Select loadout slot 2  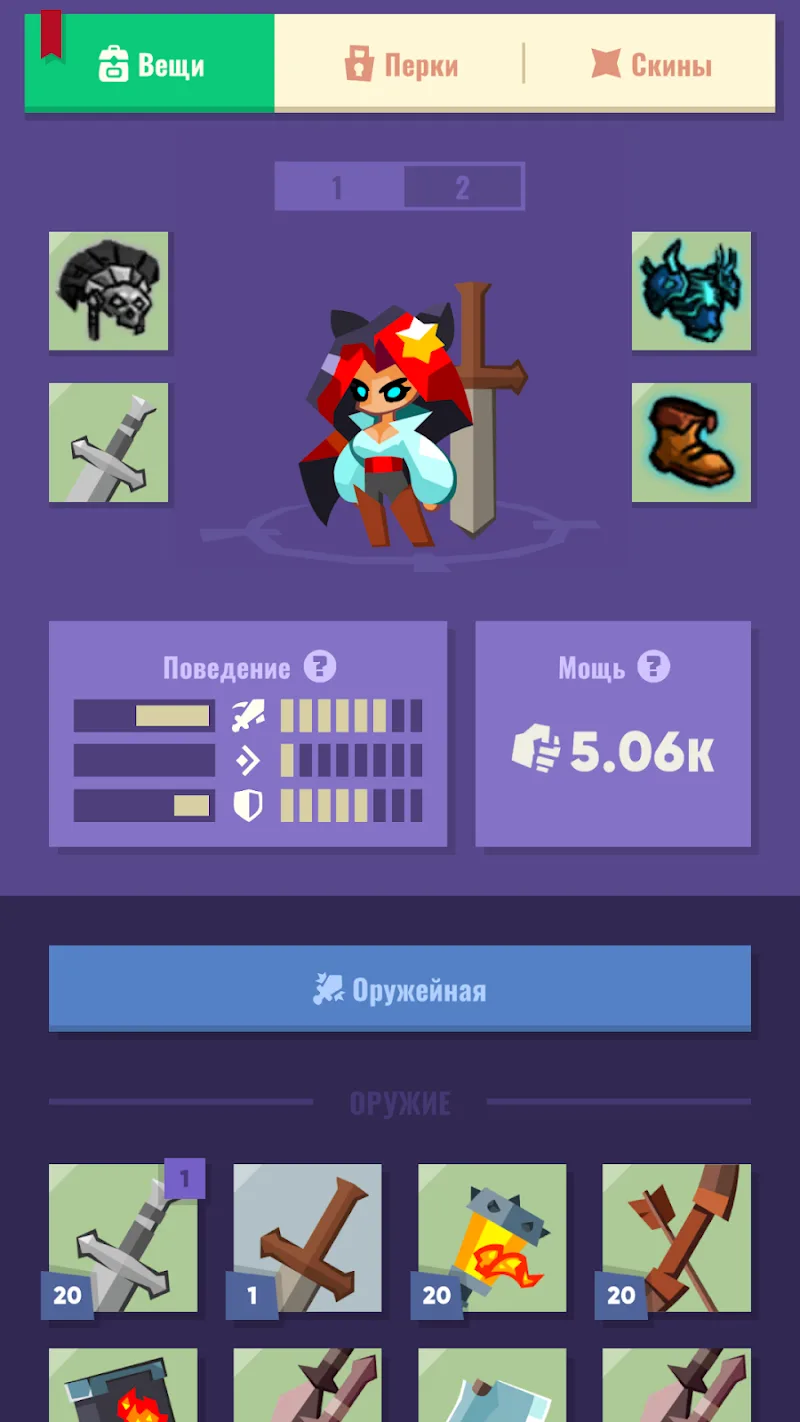pyautogui.click(x=462, y=187)
